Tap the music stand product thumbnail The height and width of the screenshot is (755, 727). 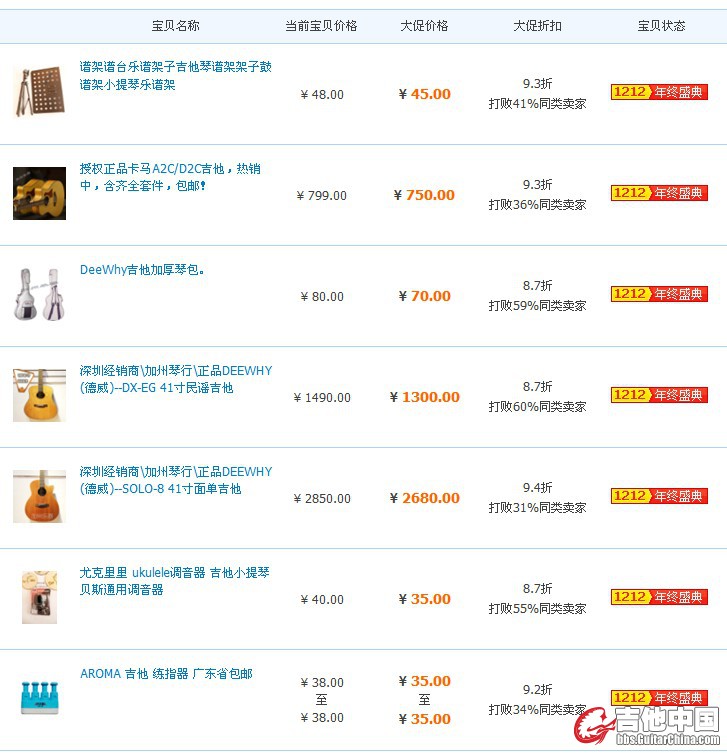pyautogui.click(x=39, y=93)
